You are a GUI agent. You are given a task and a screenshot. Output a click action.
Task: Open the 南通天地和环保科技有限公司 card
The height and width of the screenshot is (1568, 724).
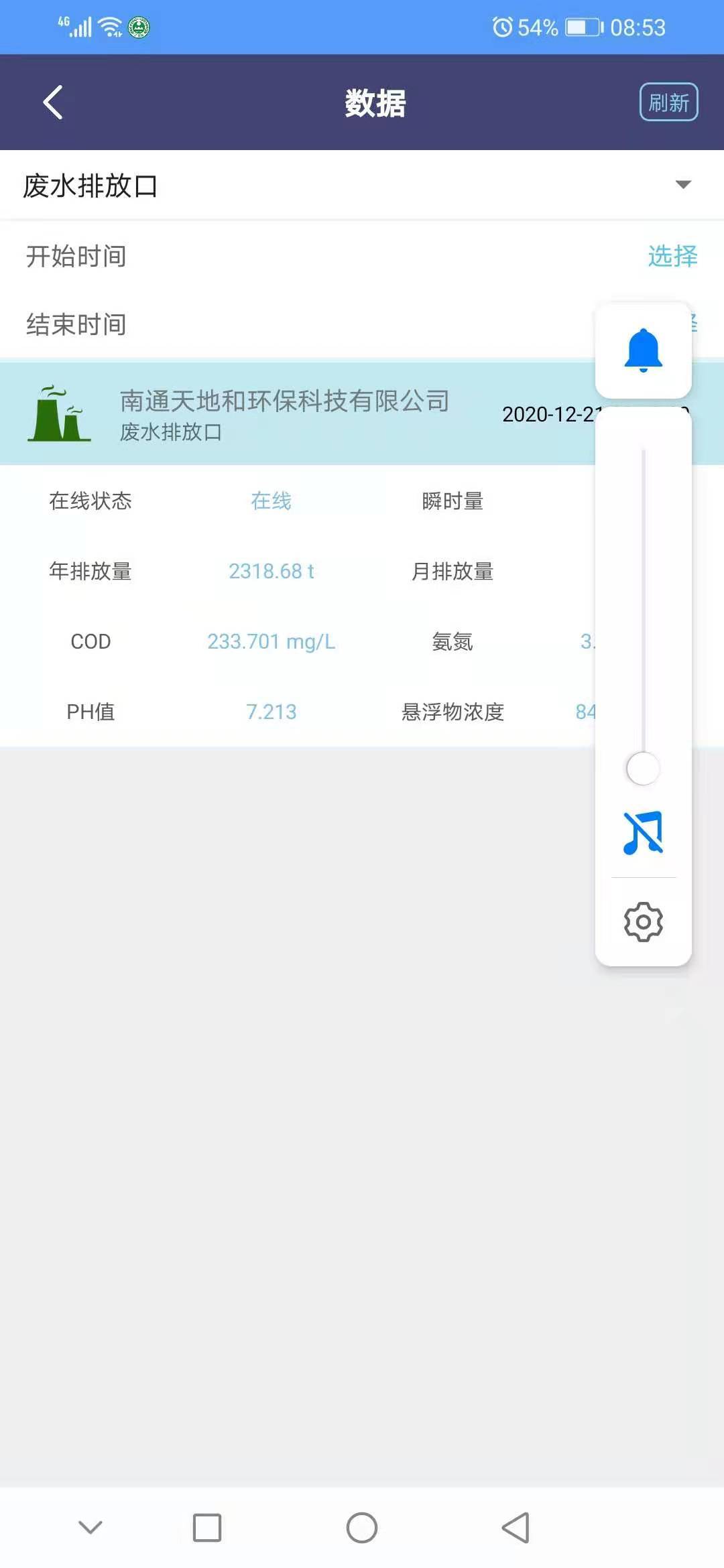click(284, 413)
